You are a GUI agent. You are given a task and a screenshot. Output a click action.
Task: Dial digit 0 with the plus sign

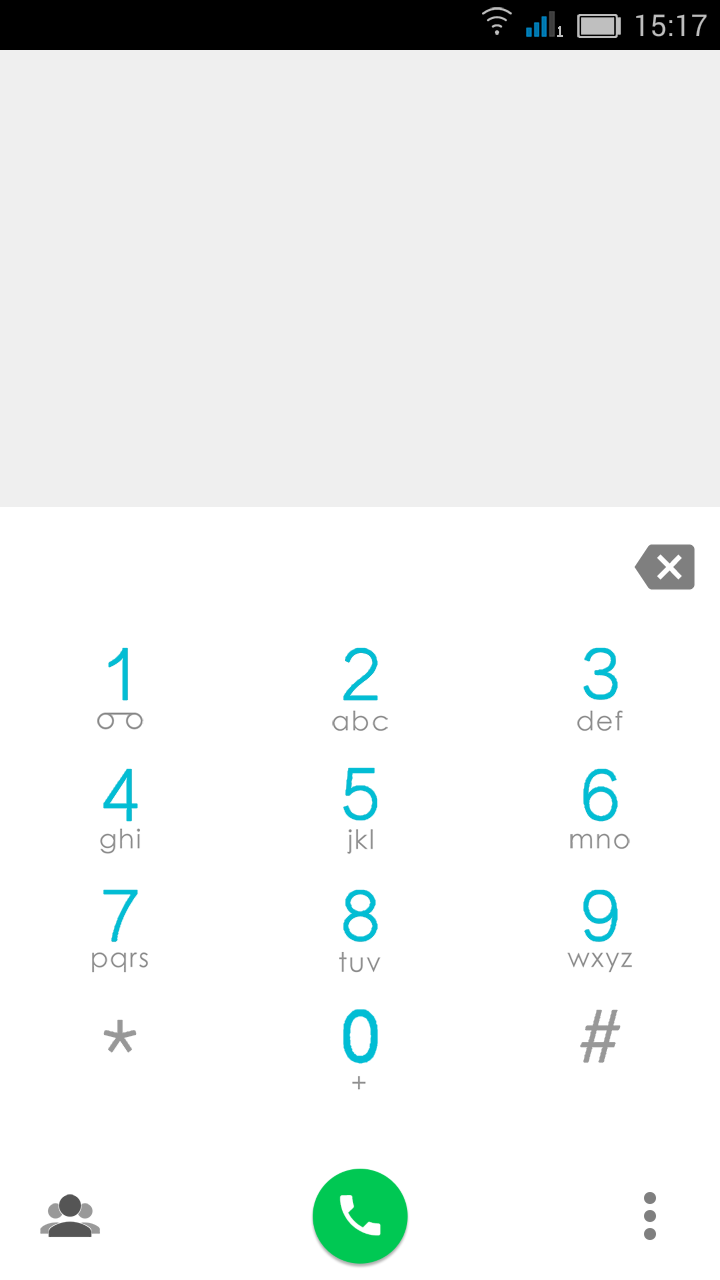(x=360, y=1048)
